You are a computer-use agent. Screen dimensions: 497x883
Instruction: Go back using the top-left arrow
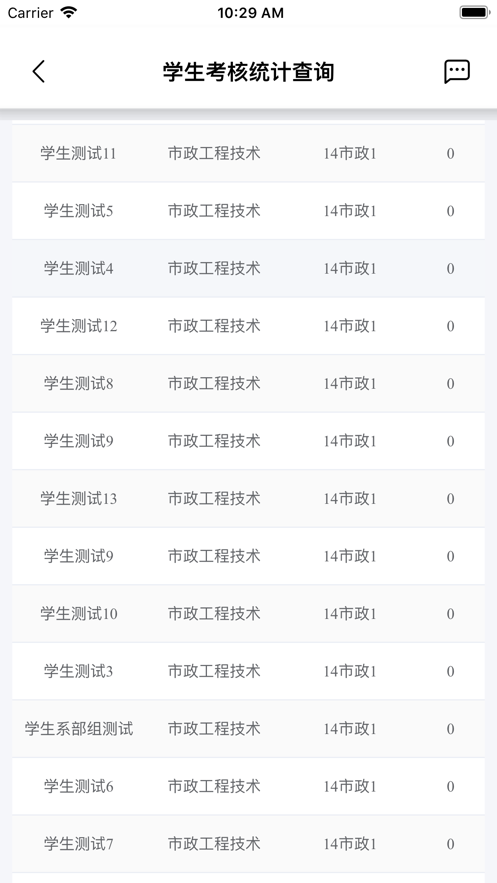[x=38, y=72]
